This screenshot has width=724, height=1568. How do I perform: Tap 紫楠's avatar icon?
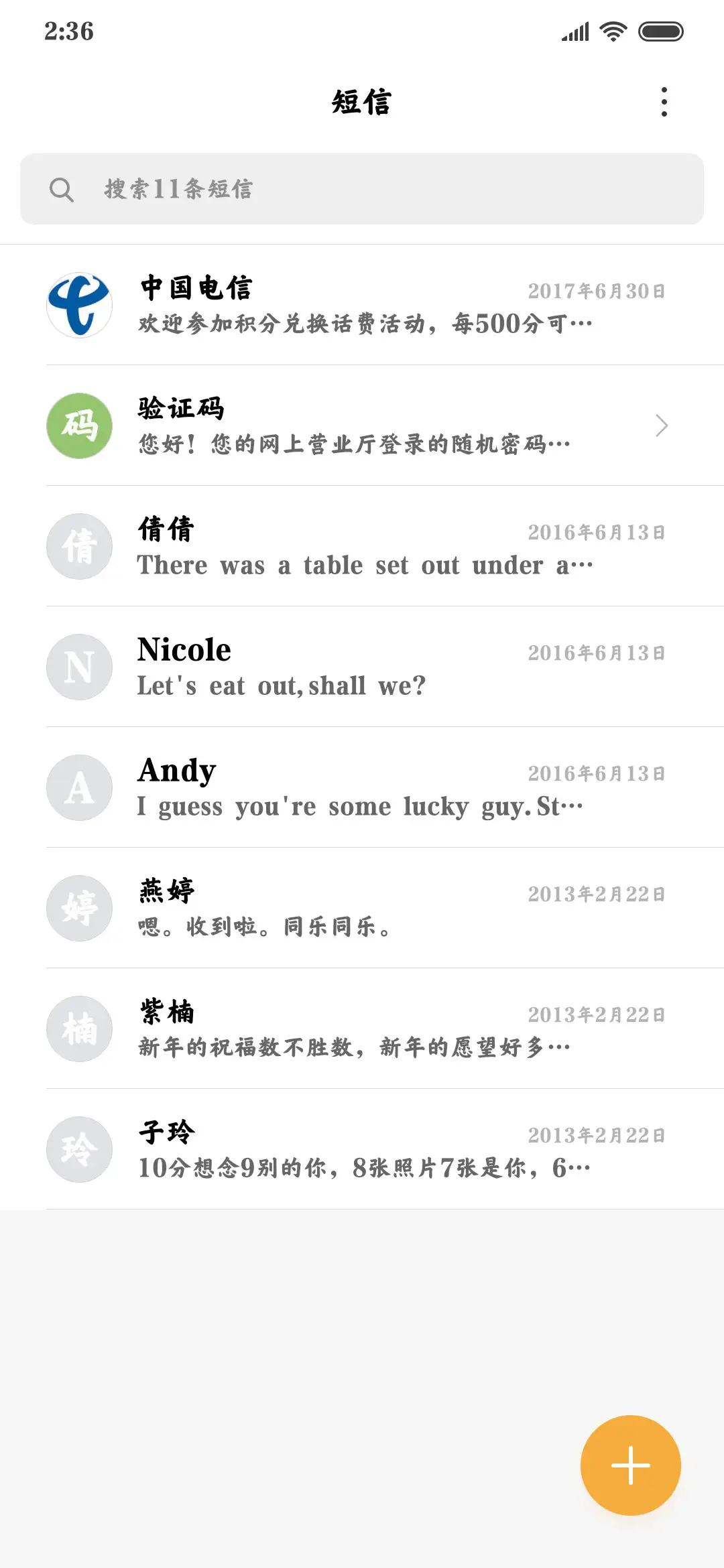[78, 1029]
